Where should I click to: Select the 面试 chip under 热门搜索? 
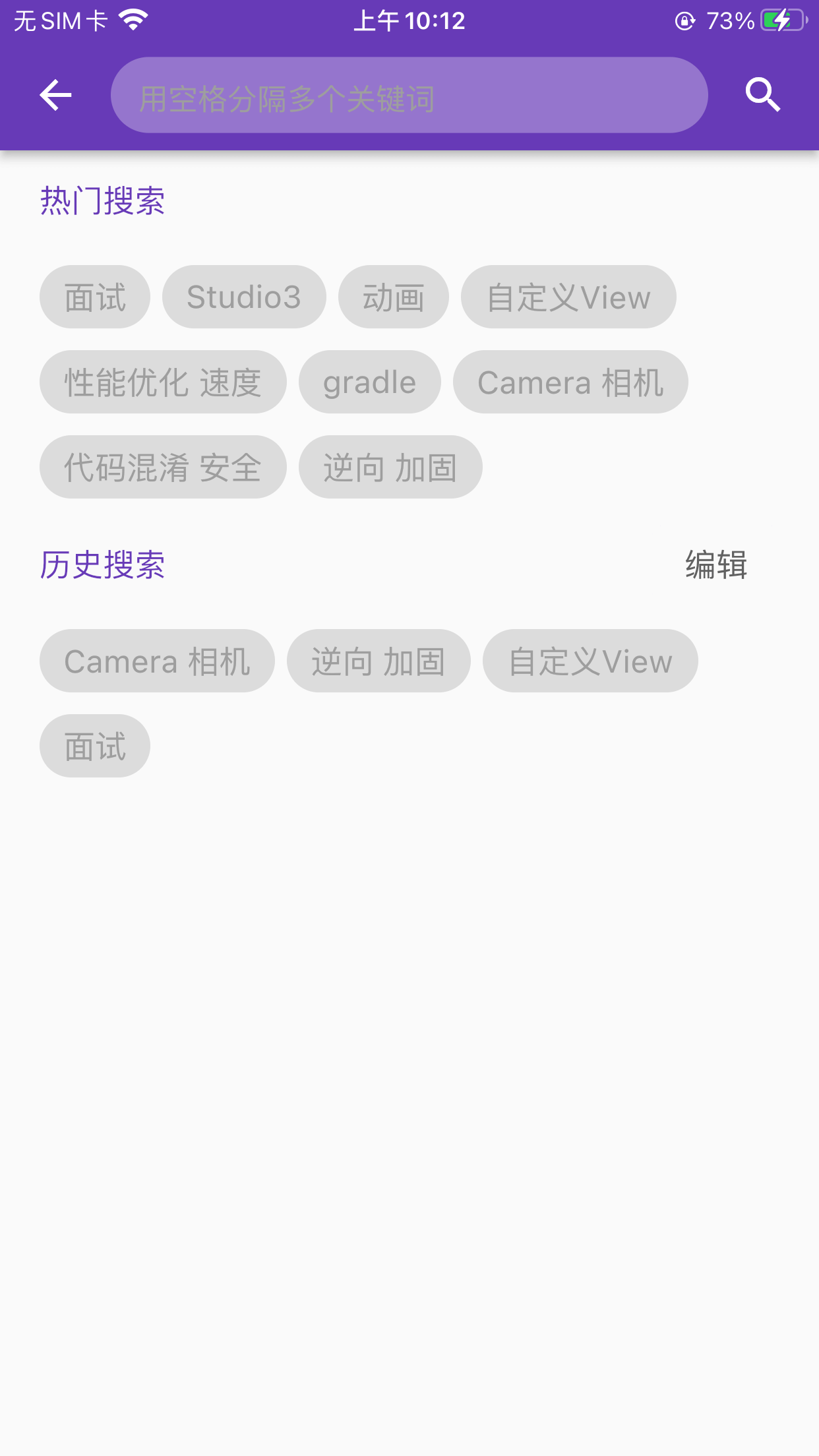coord(95,297)
